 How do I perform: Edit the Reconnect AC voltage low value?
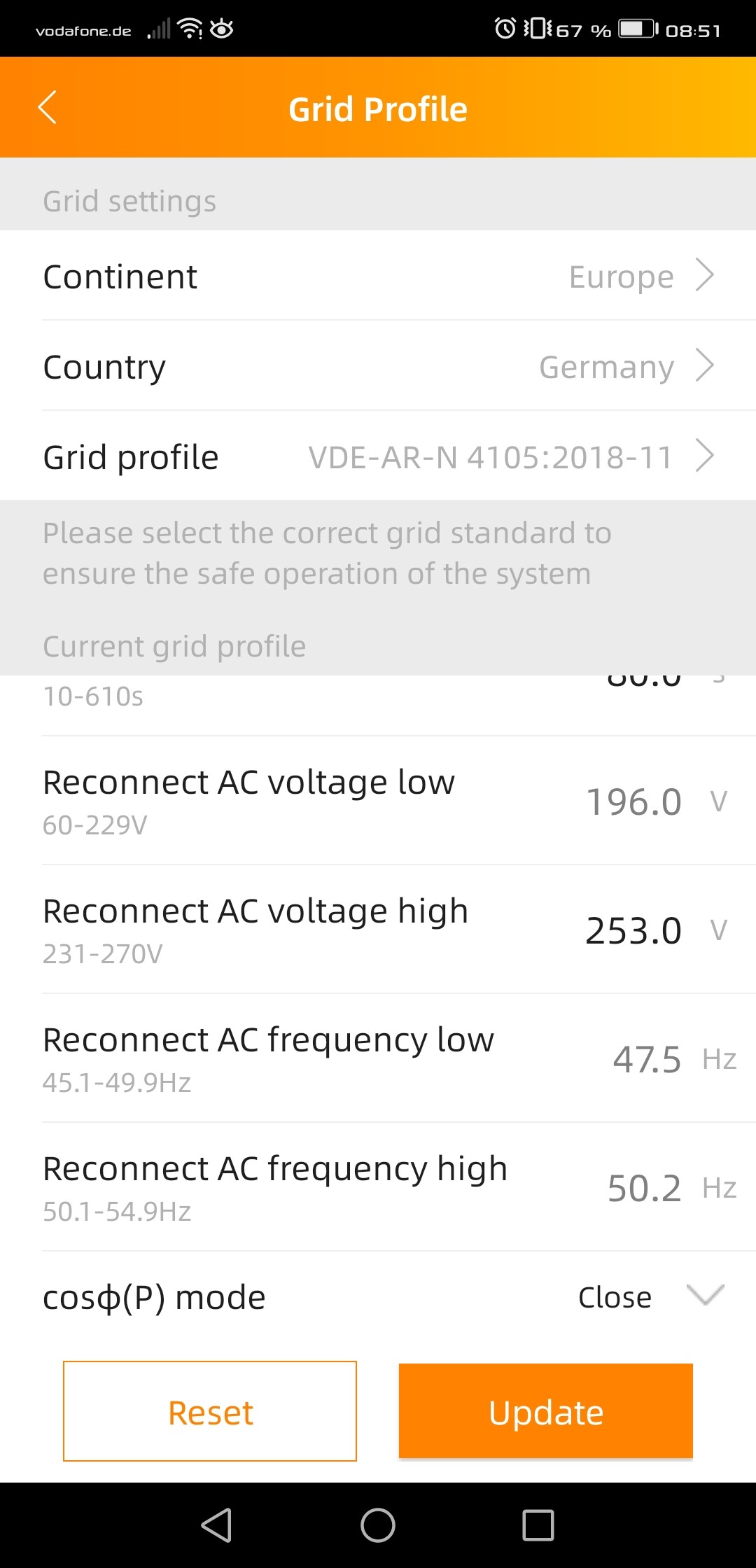pyautogui.click(x=633, y=801)
